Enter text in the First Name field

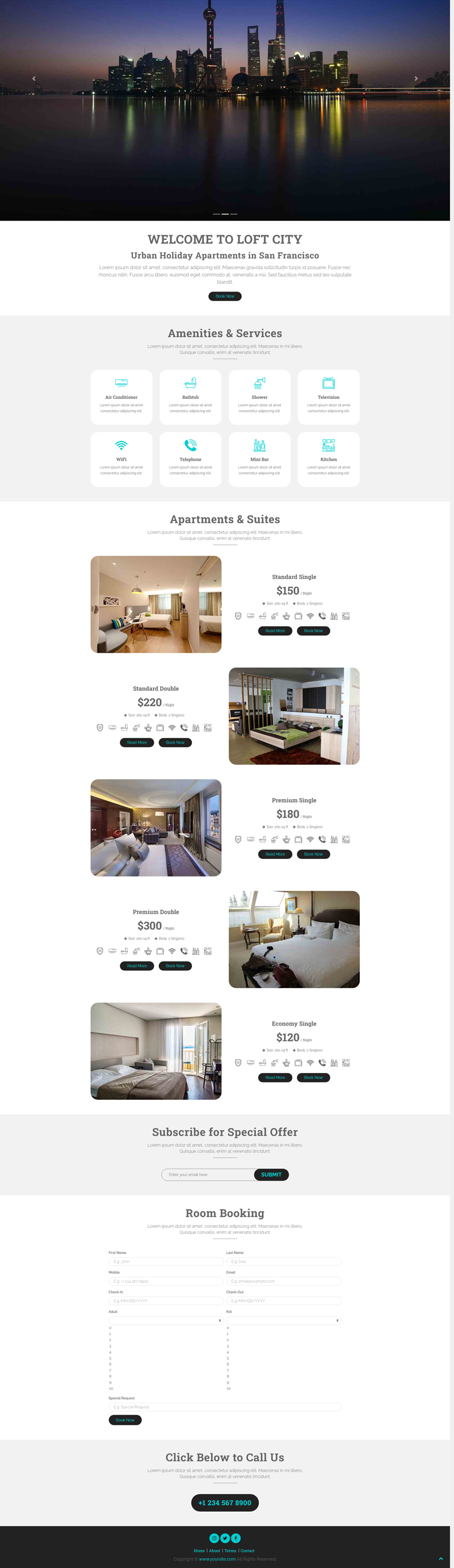click(166, 1262)
